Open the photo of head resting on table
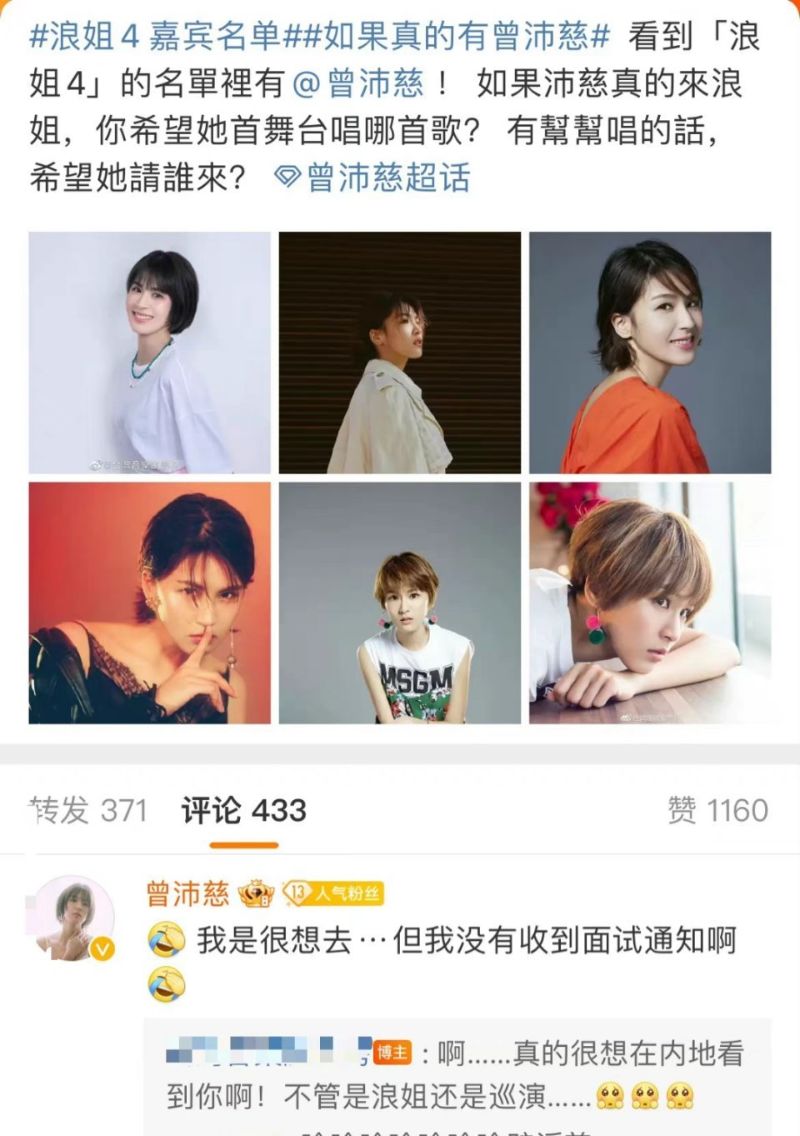The width and height of the screenshot is (800, 1136). [650, 603]
